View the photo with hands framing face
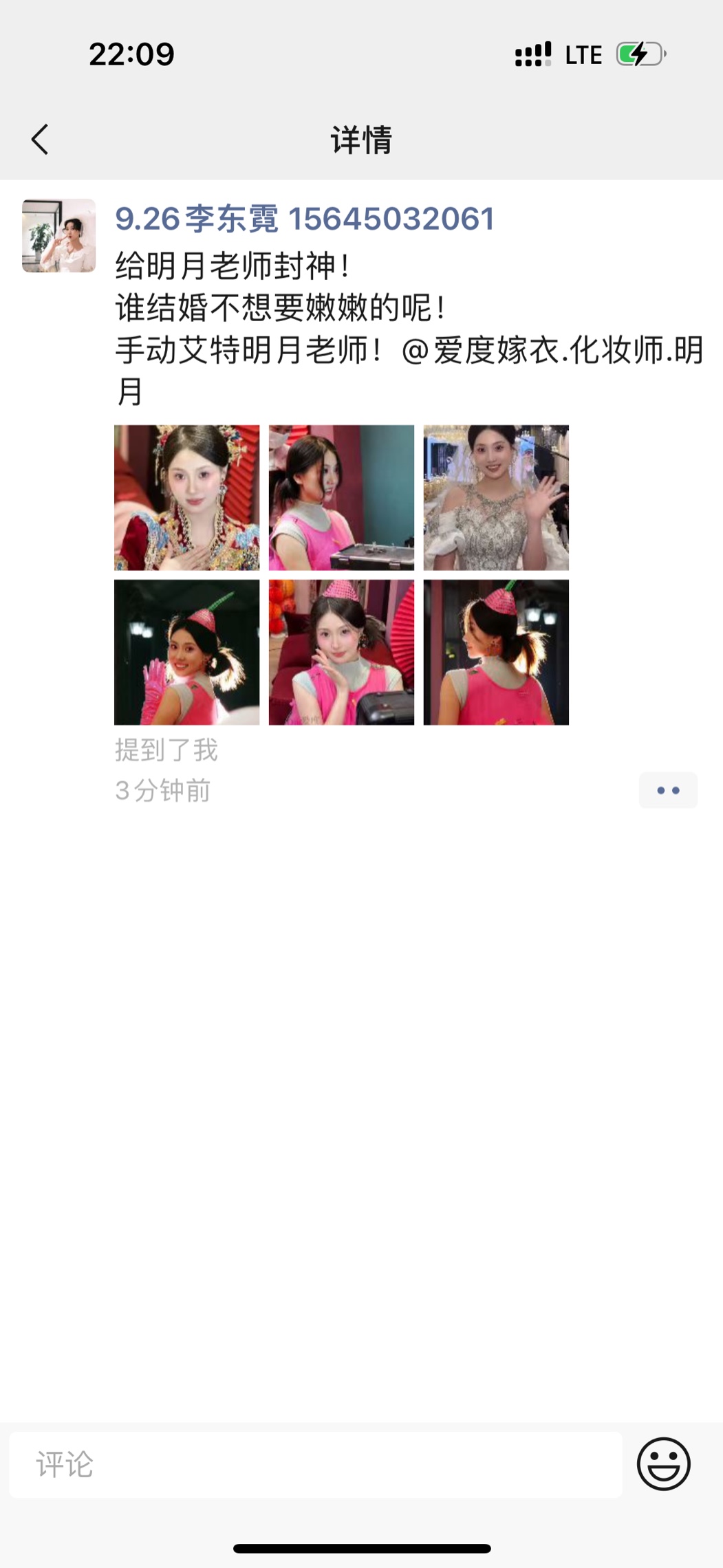 click(341, 652)
